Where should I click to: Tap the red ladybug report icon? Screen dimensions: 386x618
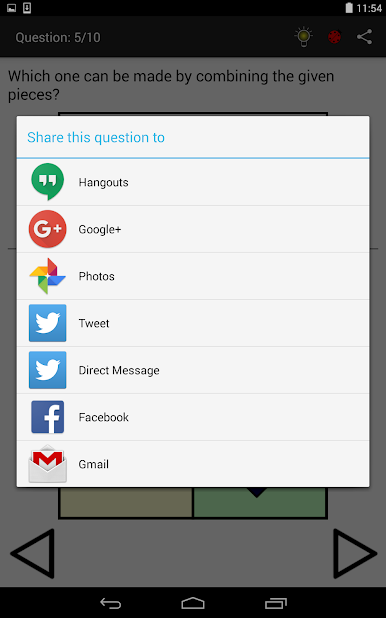334,37
